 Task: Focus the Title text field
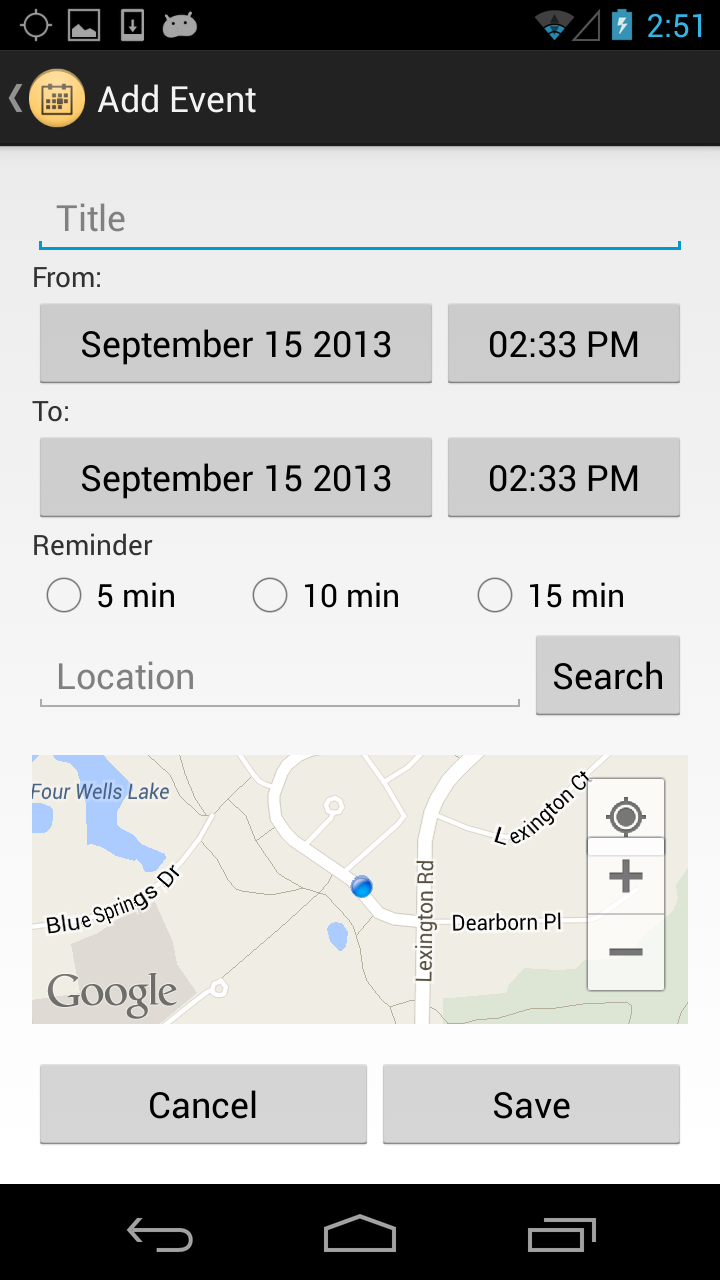[359, 219]
